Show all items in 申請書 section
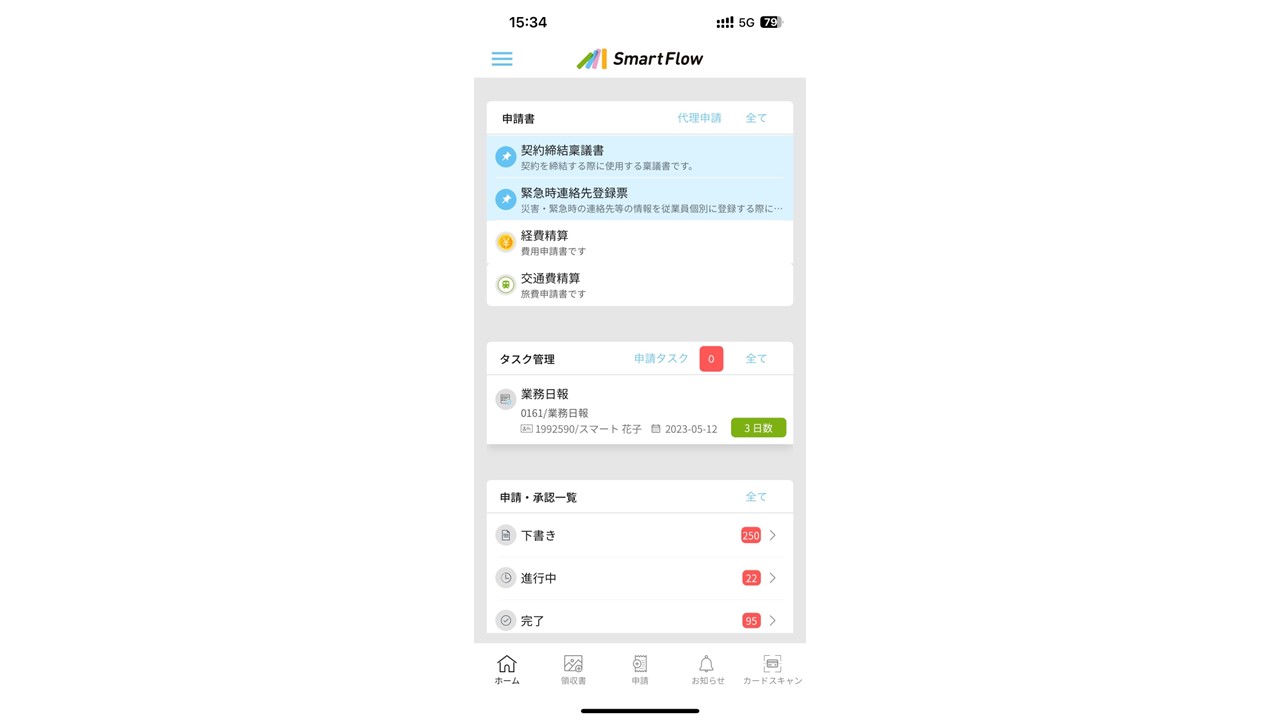 tap(756, 118)
